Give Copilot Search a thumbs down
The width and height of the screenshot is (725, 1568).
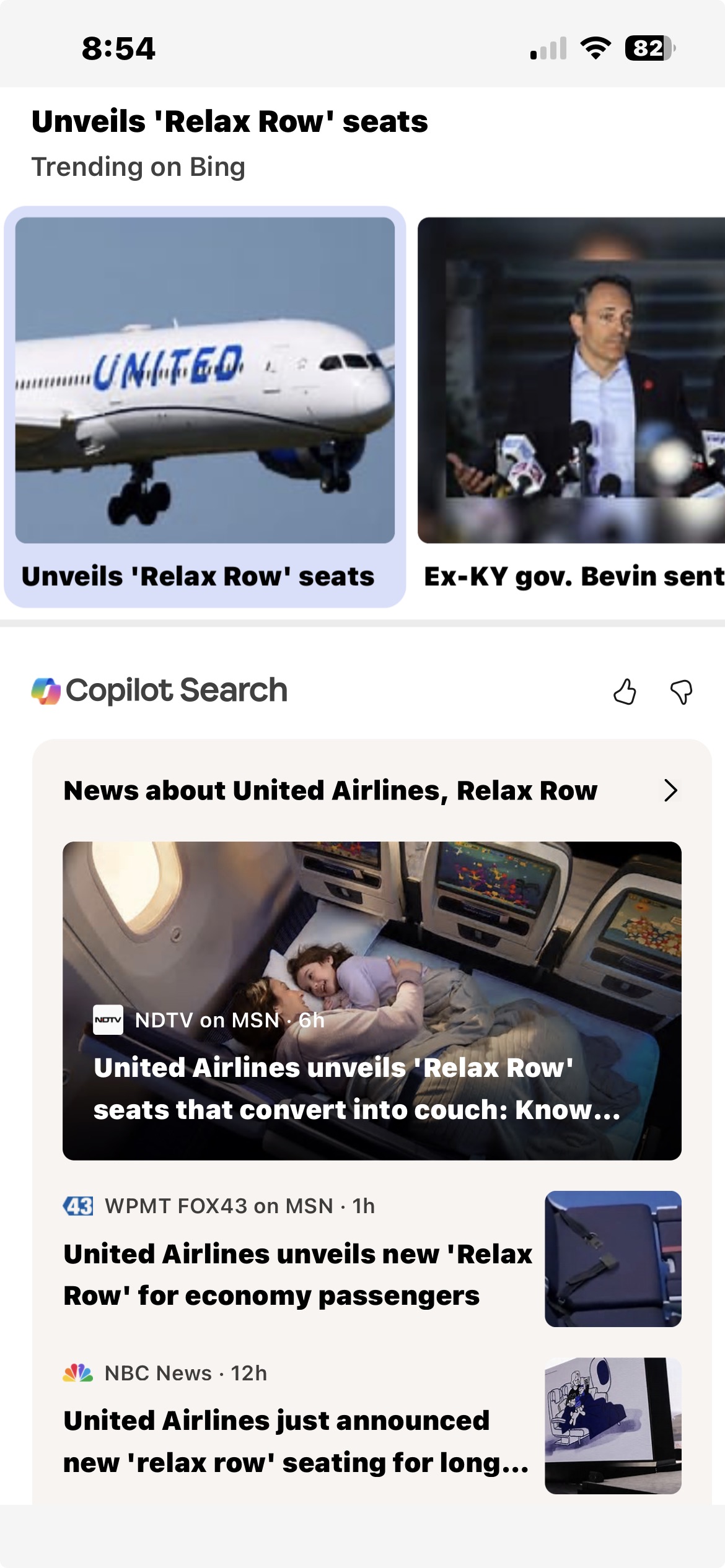coord(681,692)
